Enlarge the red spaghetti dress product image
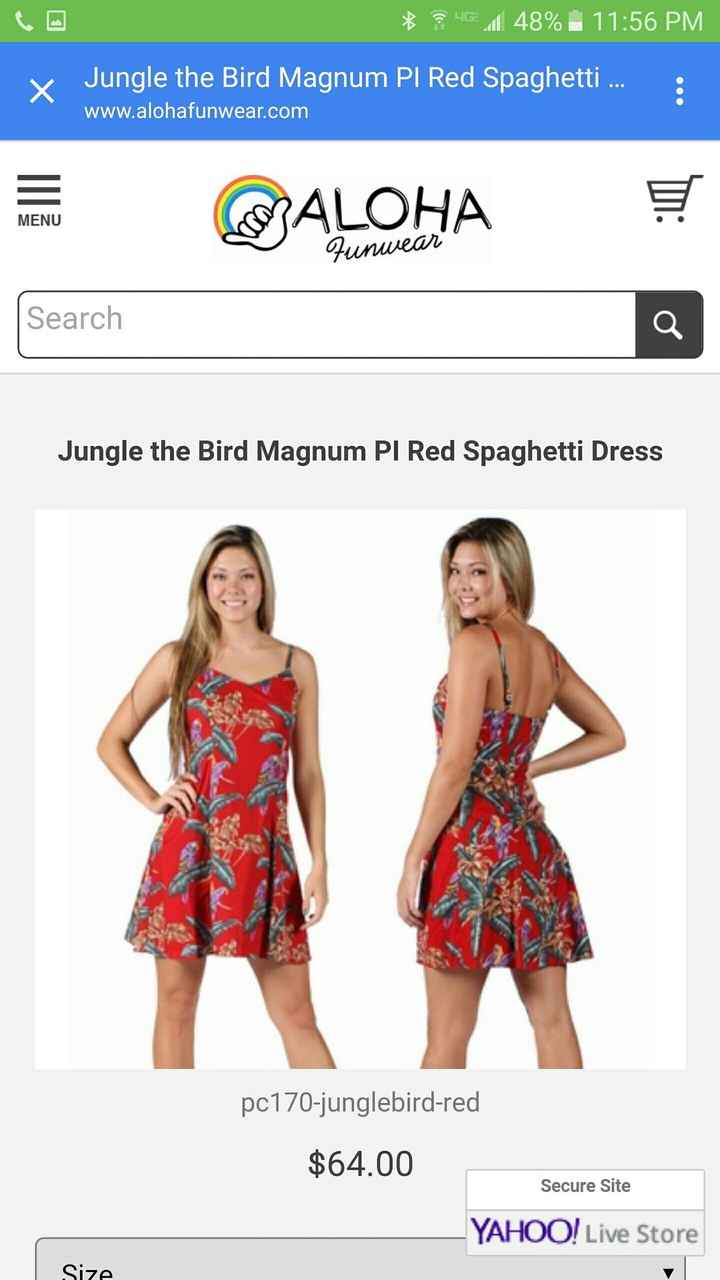The image size is (720, 1280). tap(360, 788)
